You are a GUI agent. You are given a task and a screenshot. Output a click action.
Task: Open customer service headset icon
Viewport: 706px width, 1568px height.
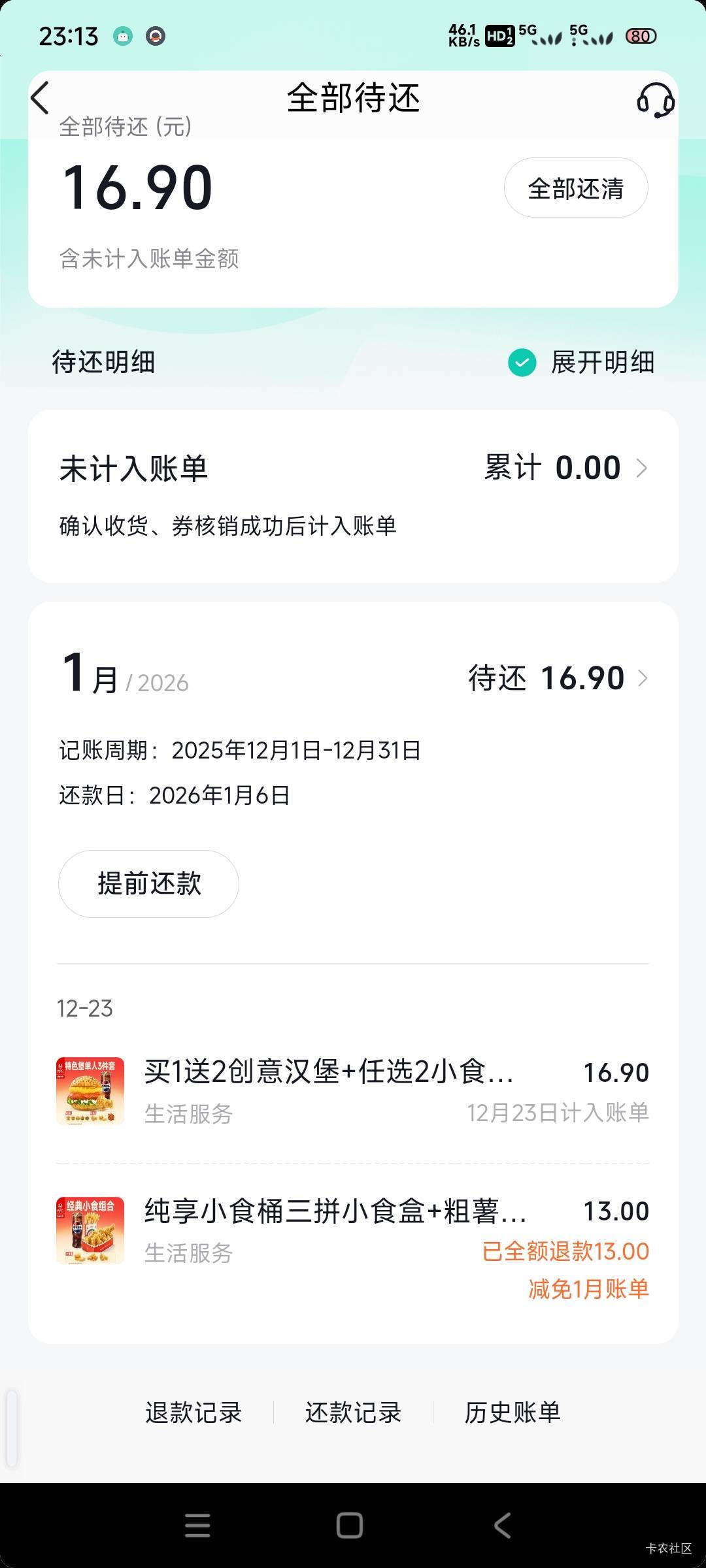[x=655, y=100]
